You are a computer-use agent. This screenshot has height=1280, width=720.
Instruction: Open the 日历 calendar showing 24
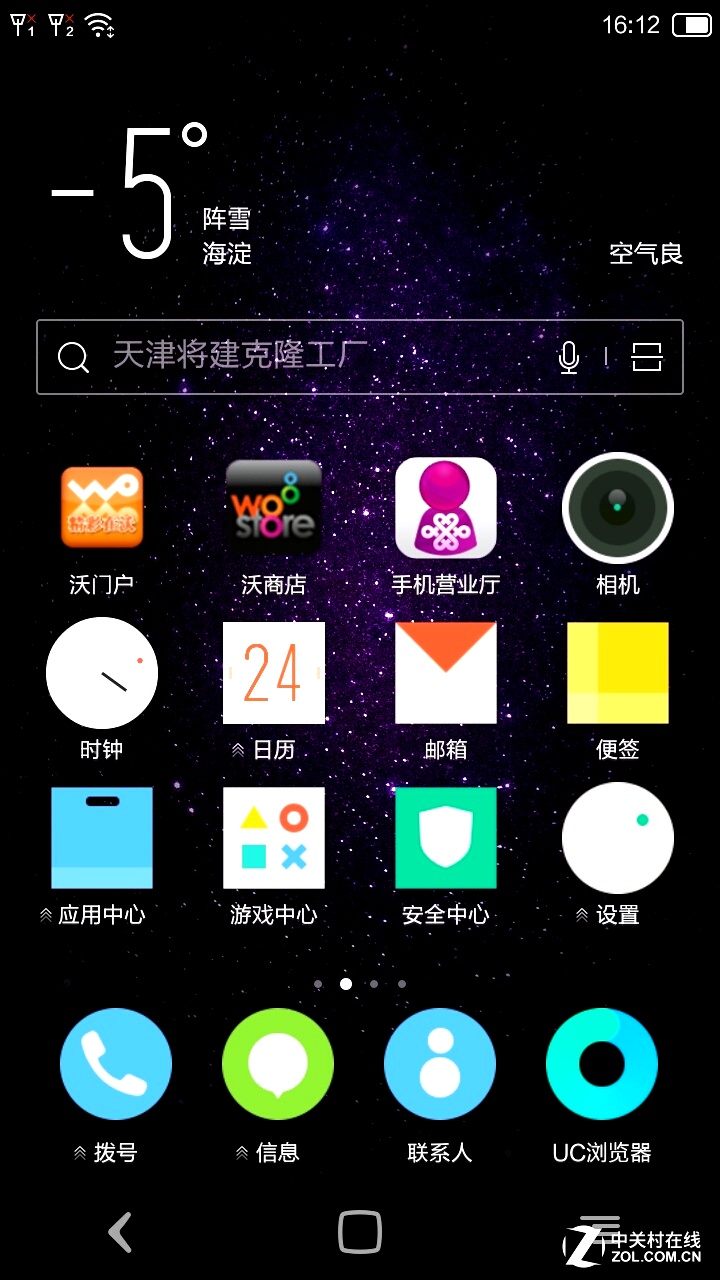274,673
